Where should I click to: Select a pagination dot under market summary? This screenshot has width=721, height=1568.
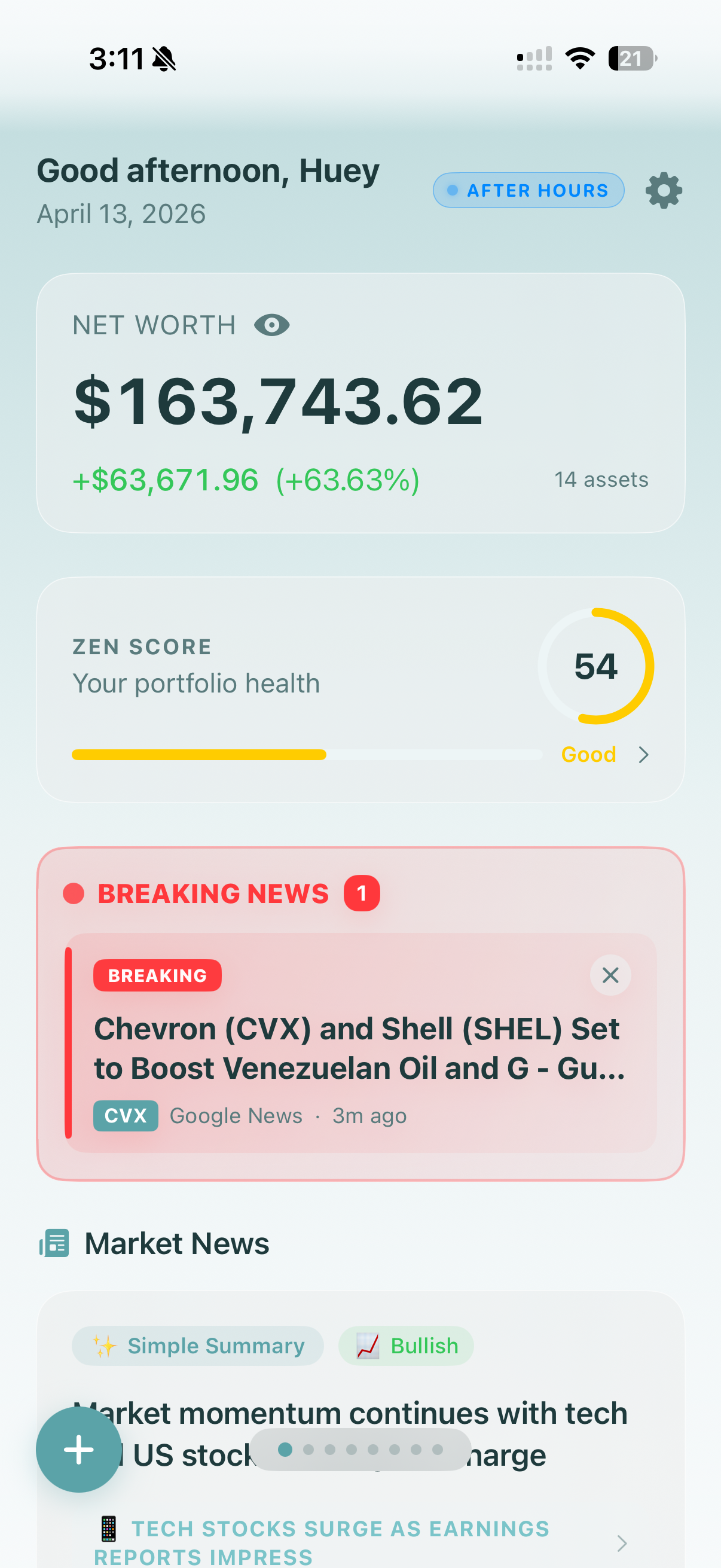284,1450
